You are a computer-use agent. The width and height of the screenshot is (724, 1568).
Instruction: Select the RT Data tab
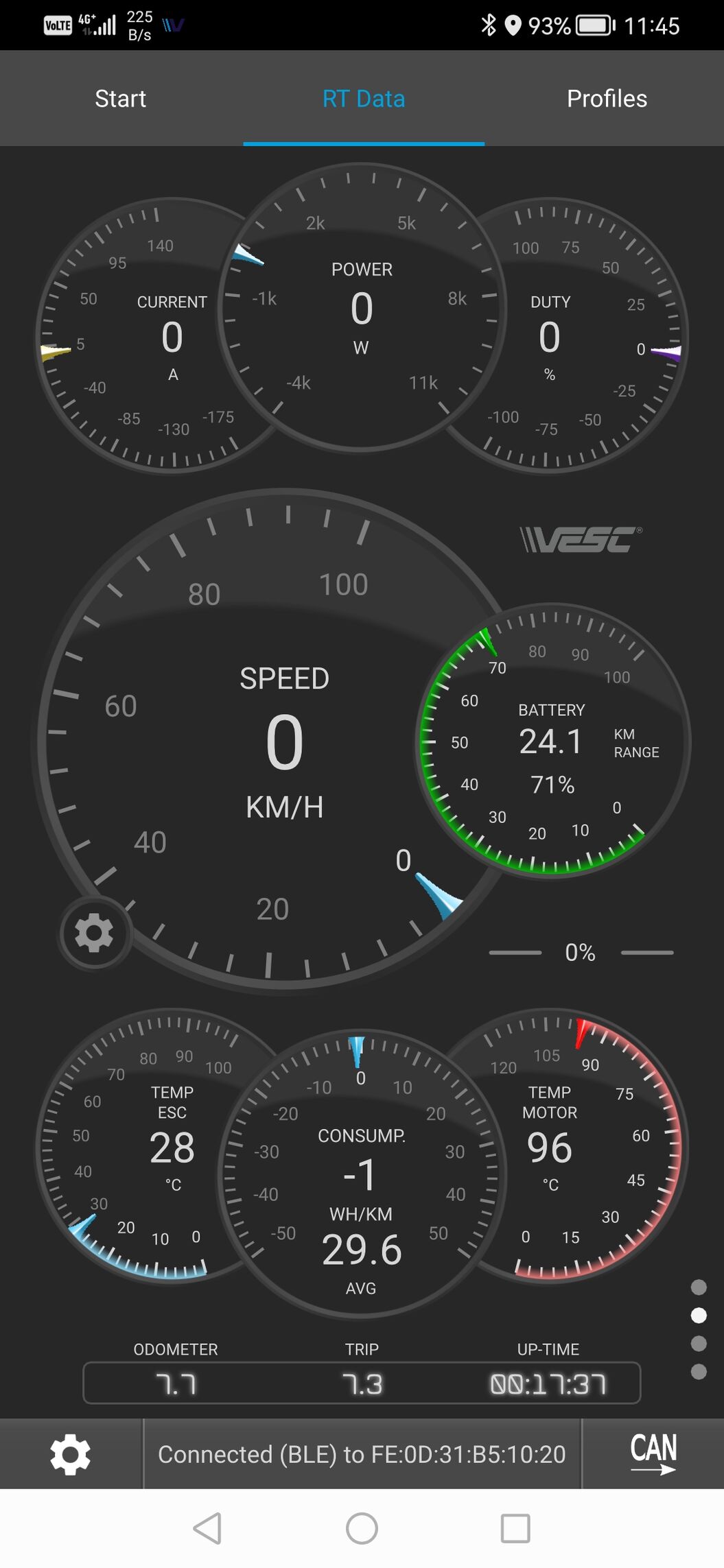[x=364, y=98]
